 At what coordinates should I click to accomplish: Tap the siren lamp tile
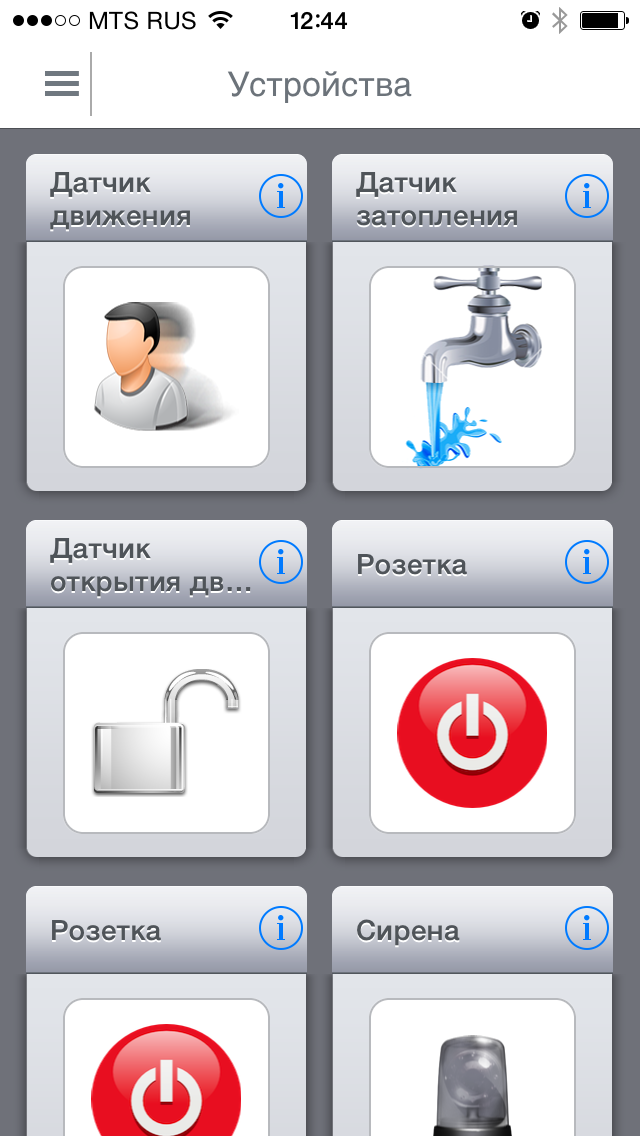tap(472, 1068)
